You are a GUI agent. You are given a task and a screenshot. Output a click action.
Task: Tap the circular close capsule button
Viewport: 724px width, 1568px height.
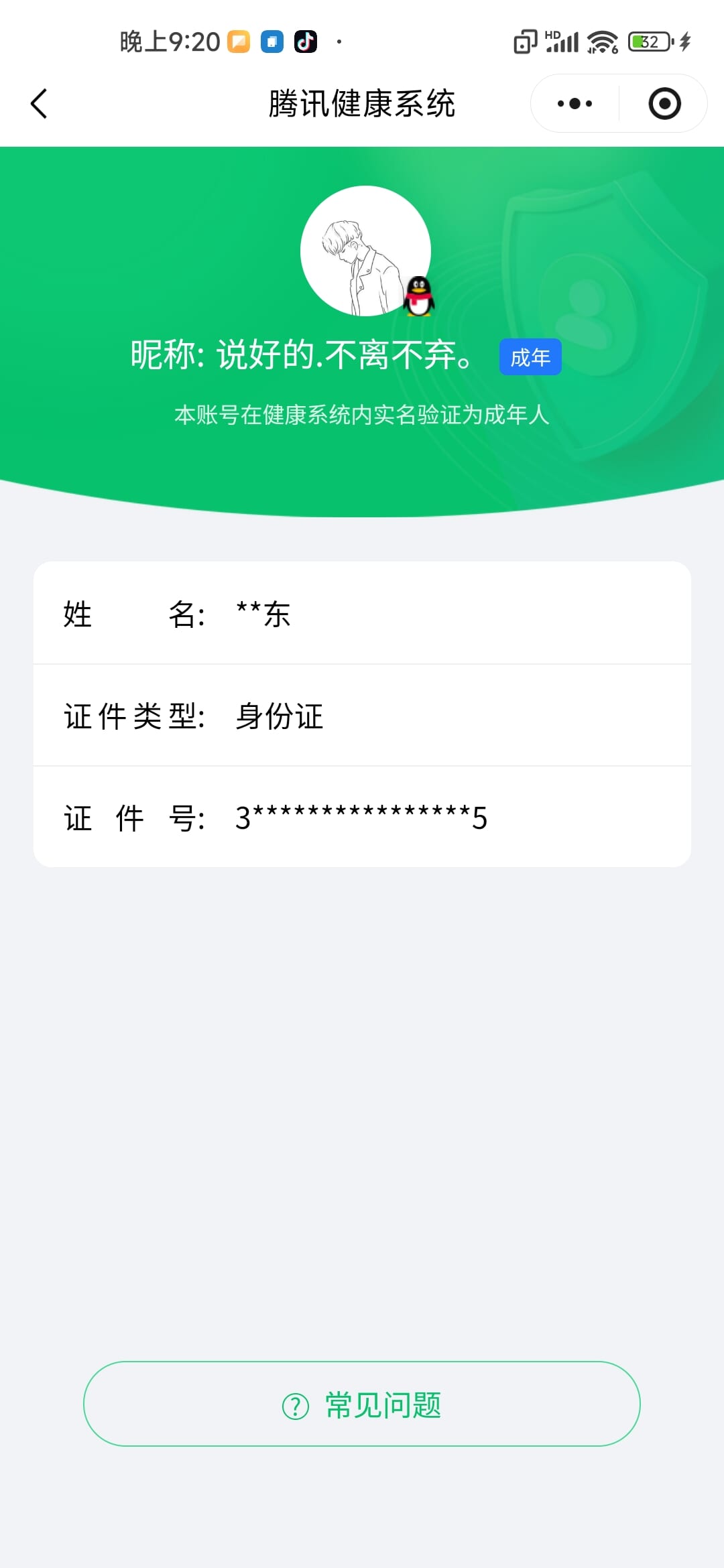[x=664, y=103]
